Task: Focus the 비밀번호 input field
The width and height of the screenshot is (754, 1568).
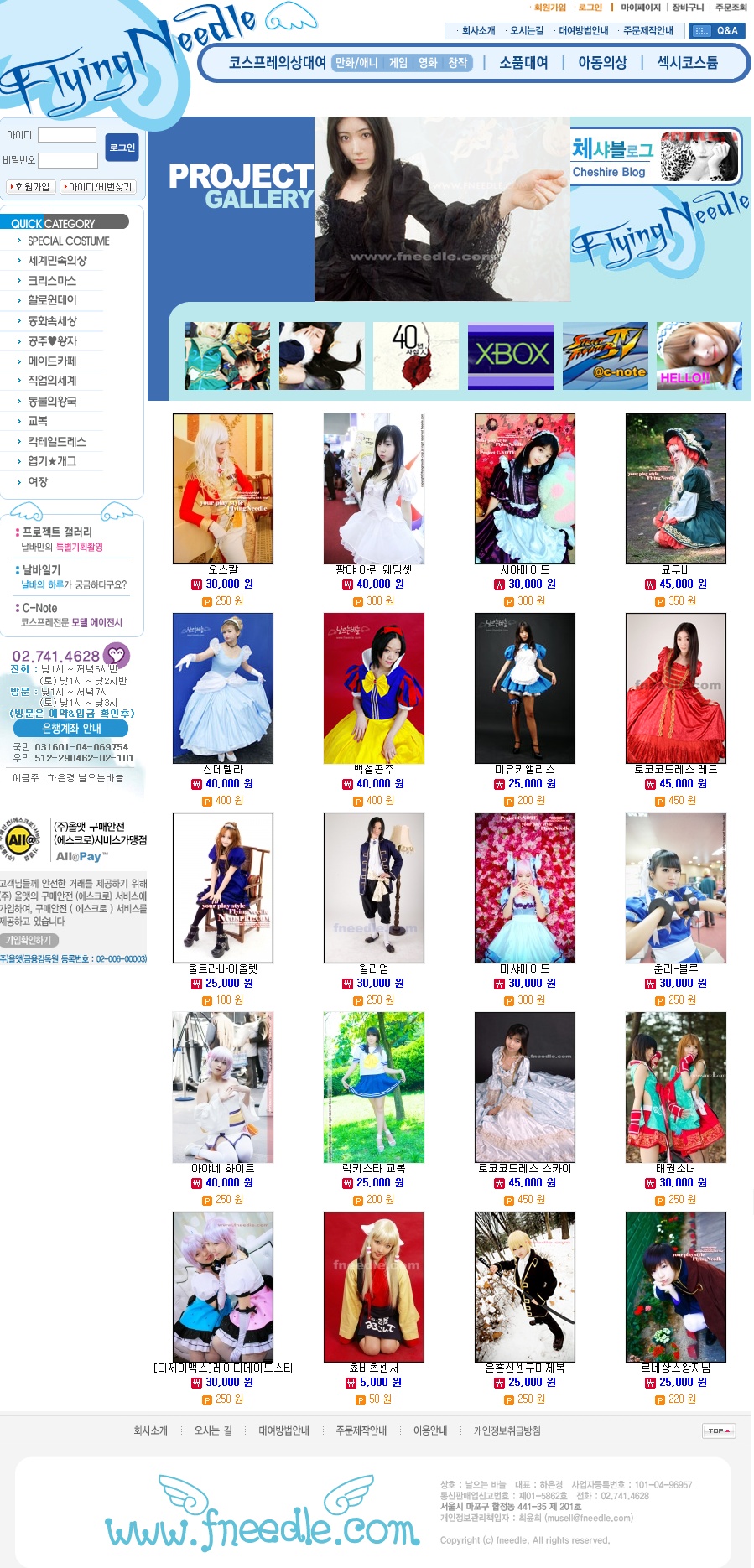Action: pos(68,160)
